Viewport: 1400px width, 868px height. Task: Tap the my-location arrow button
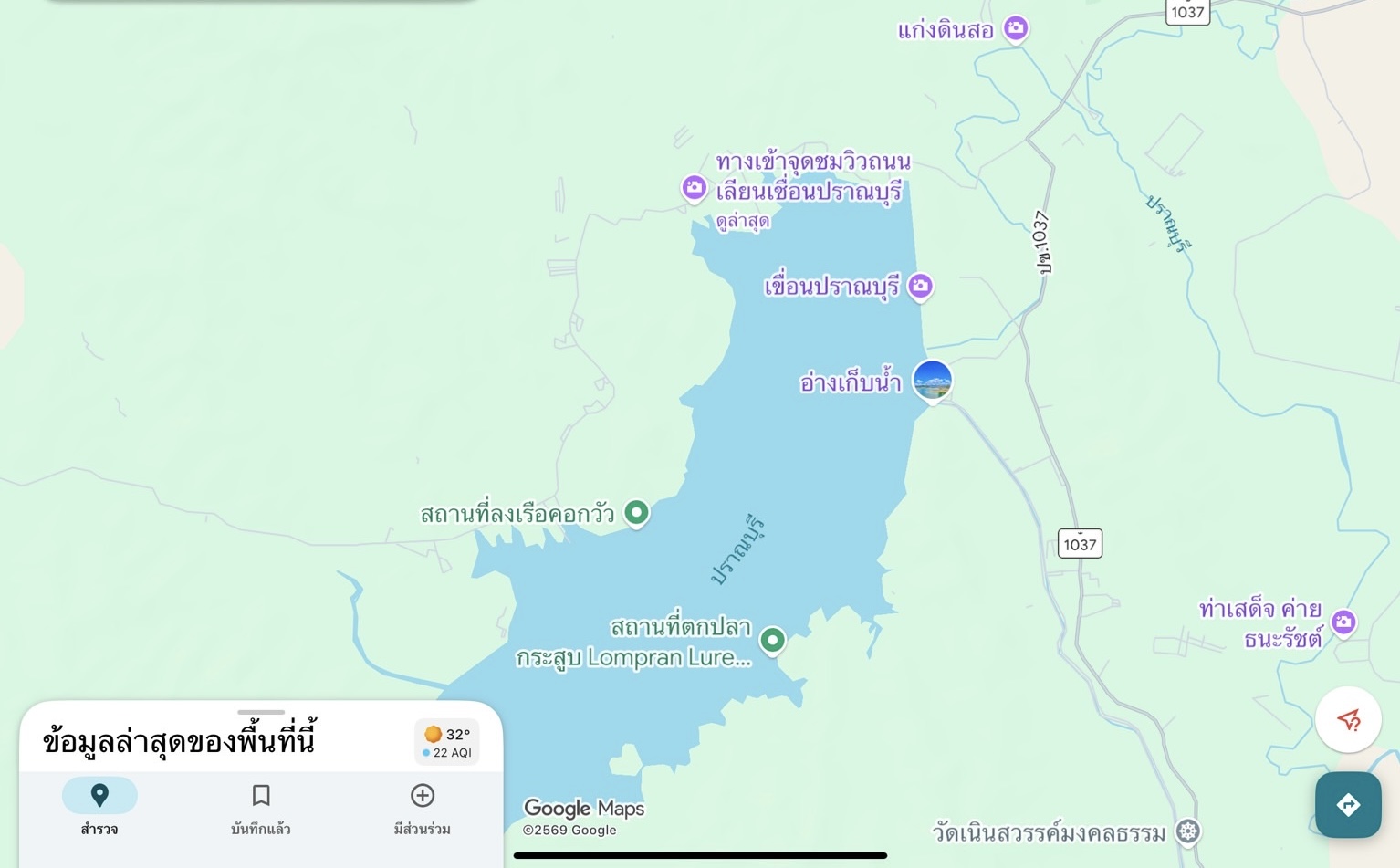1347,719
